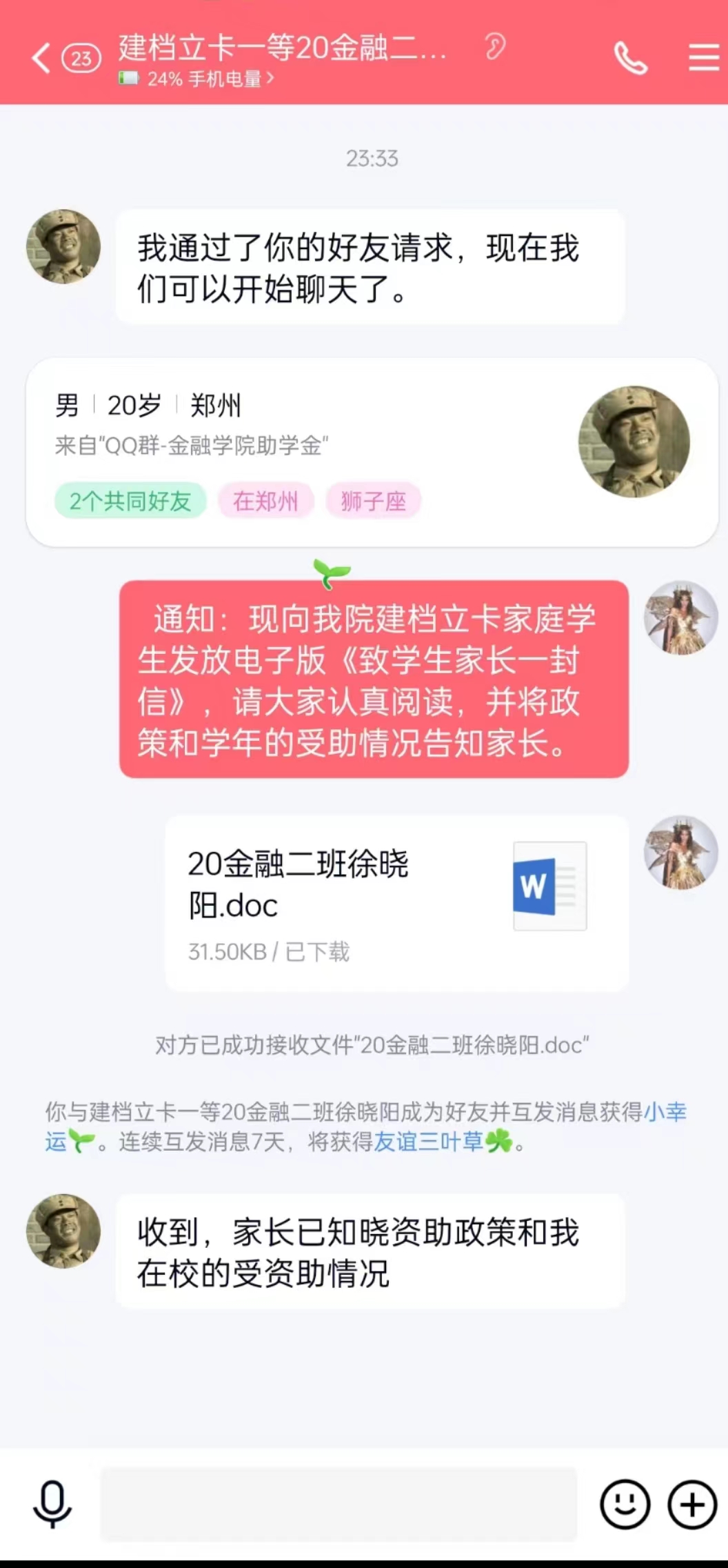Viewport: 728px width, 1568px height.
Task: Open the friend profile card from 郑州
Action: [x=372, y=452]
